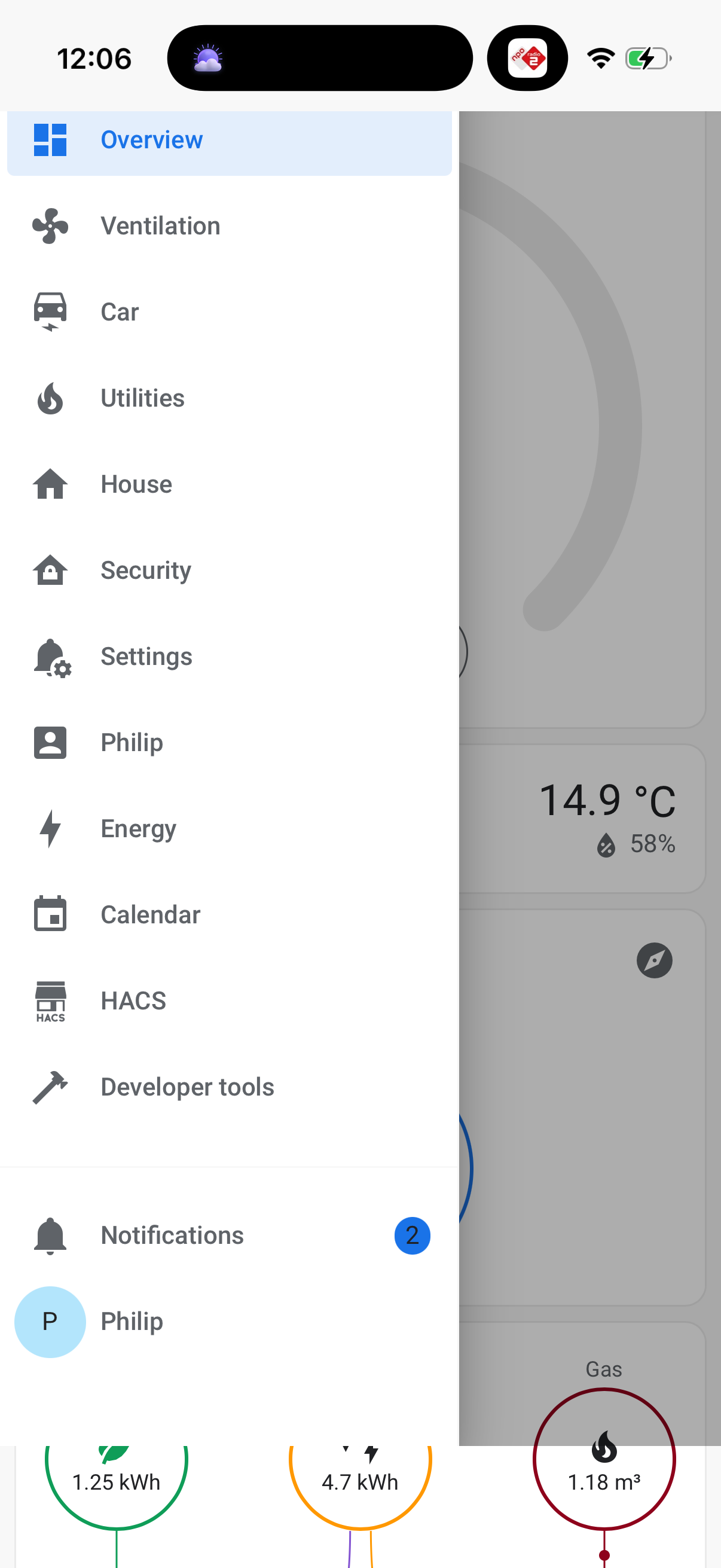This screenshot has height=1568, width=721.
Task: Open the Calendar panel
Action: click(x=229, y=915)
